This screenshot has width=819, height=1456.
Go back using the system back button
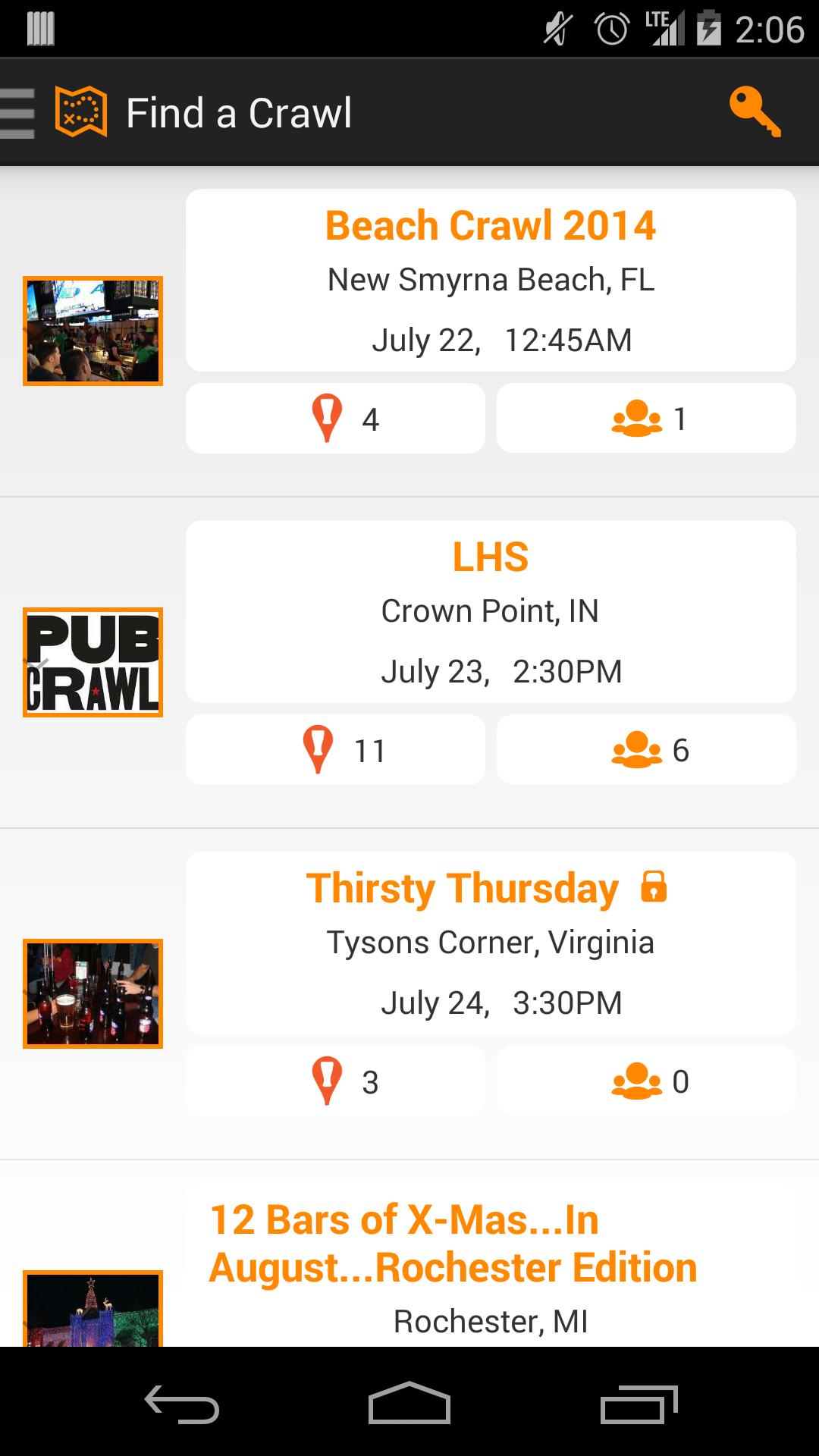[182, 1403]
